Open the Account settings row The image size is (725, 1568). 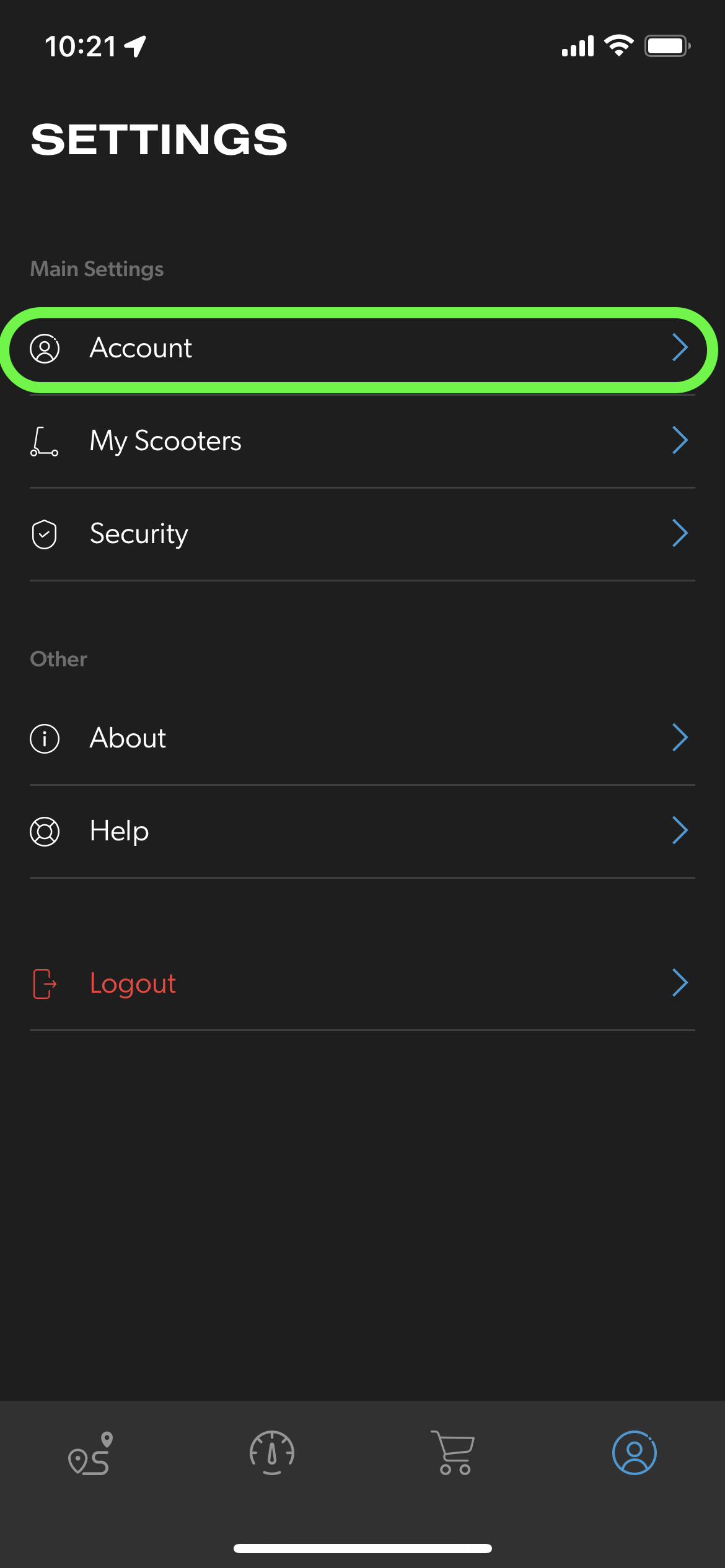tap(362, 349)
